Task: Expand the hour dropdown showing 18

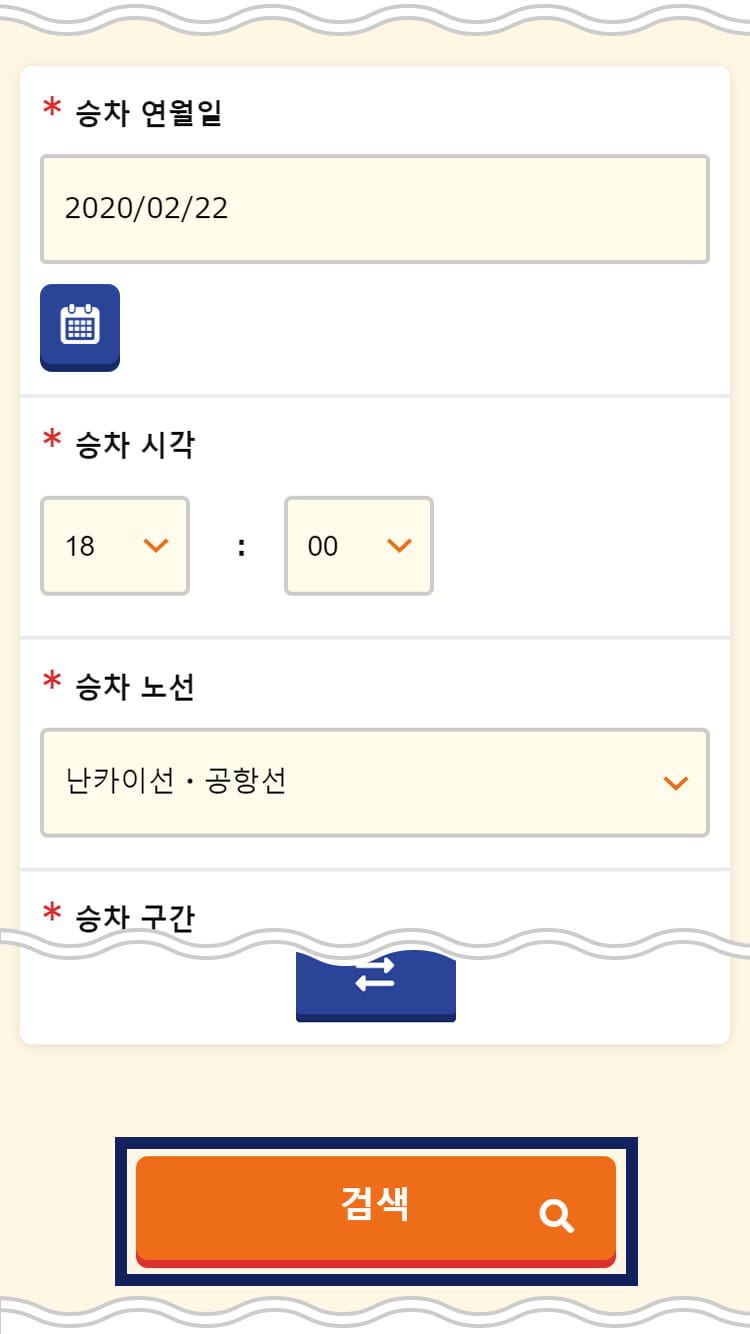Action: [115, 546]
